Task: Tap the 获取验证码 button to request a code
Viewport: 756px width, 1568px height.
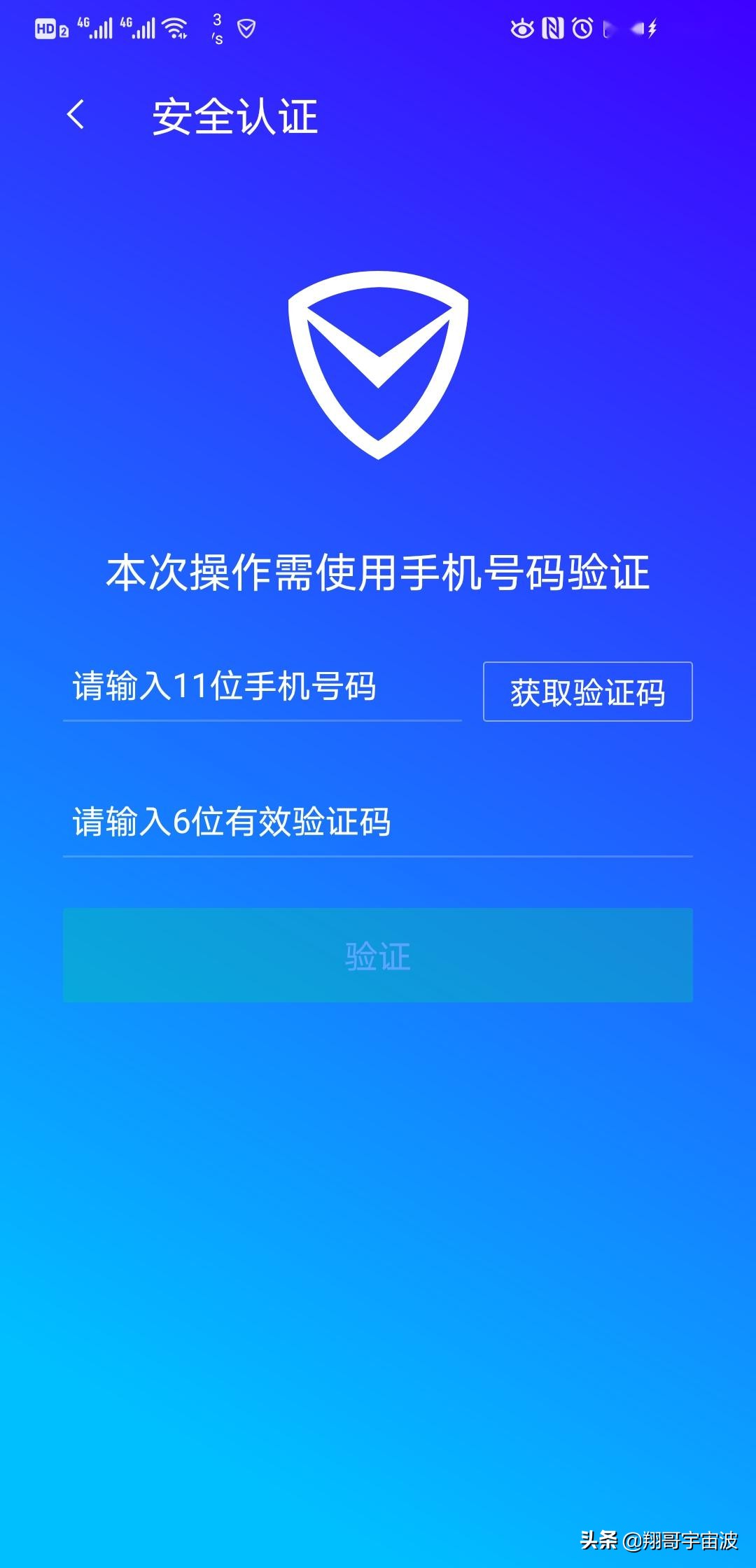Action: pyautogui.click(x=587, y=690)
